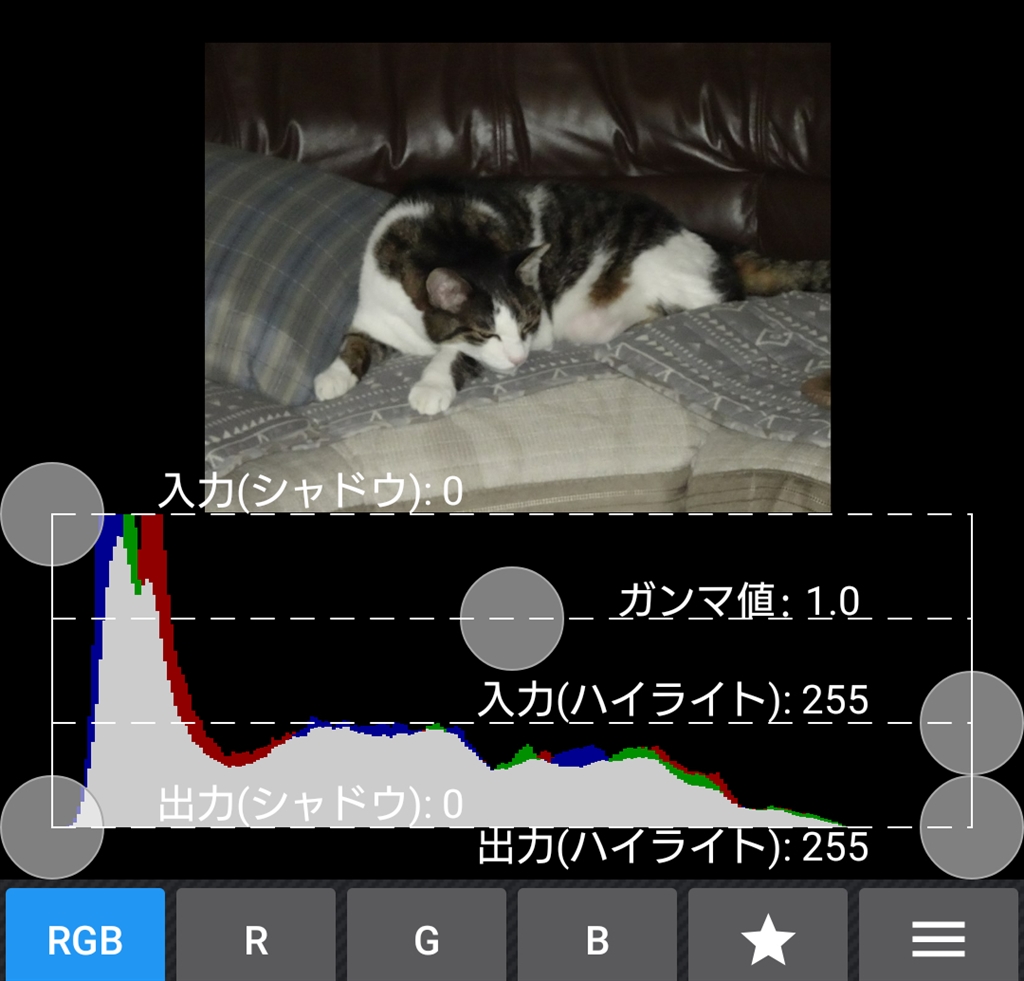Image resolution: width=1024 pixels, height=981 pixels.
Task: Open the hamburger menu
Action: coord(938,939)
